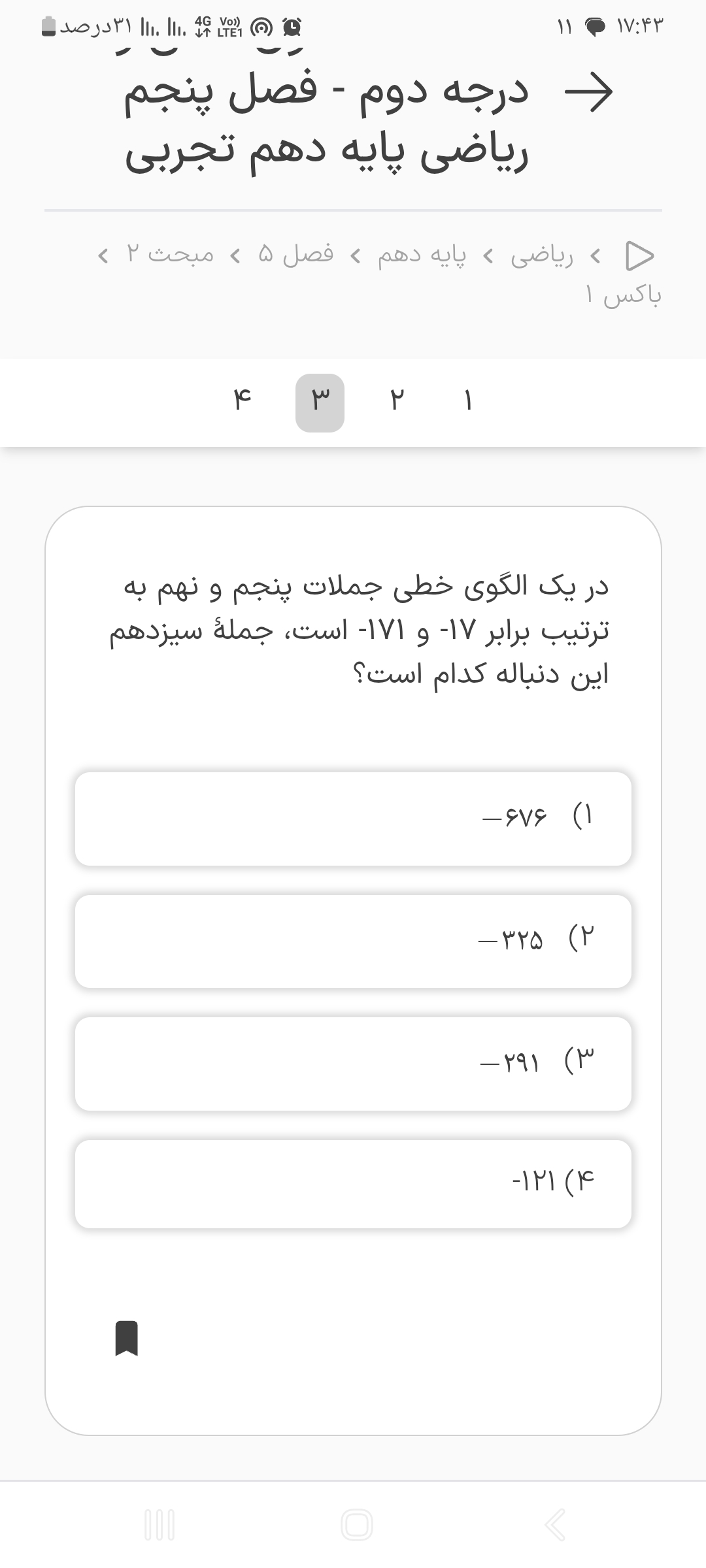This screenshot has width=706, height=1568.
Task: Select answer option ۱ (−۶۷۶)
Action: click(353, 819)
